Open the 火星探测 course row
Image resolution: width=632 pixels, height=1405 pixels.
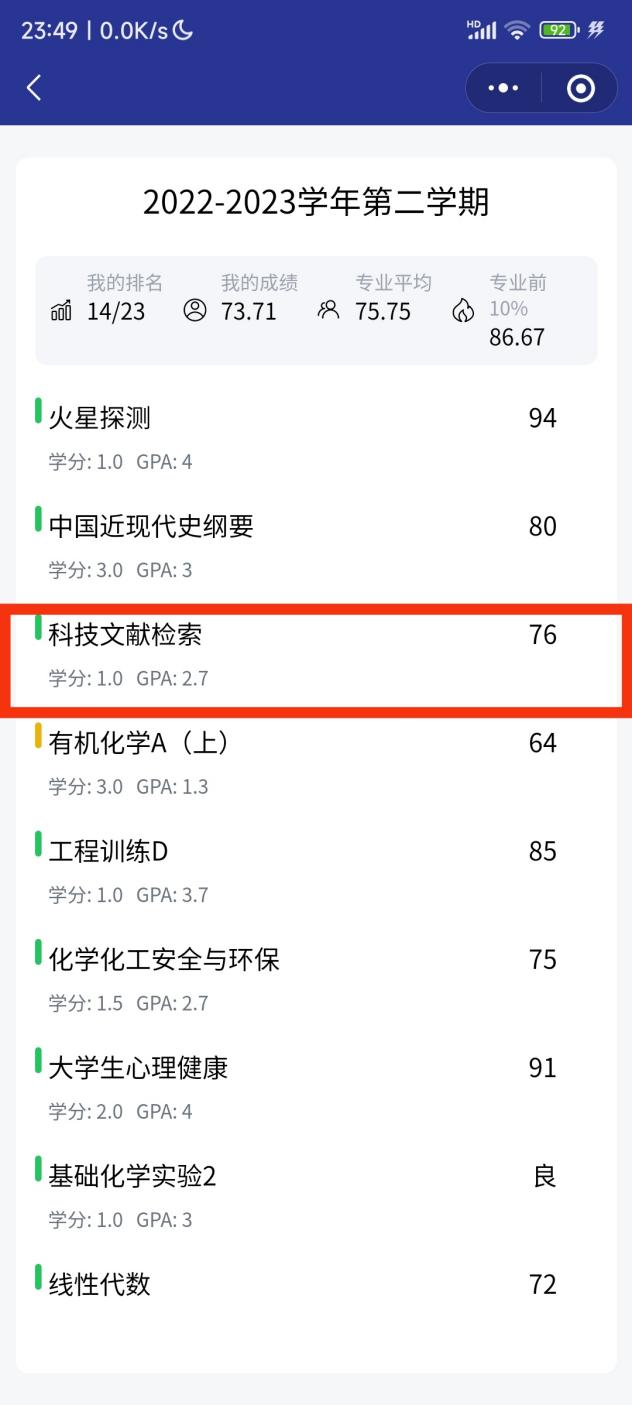point(316,436)
